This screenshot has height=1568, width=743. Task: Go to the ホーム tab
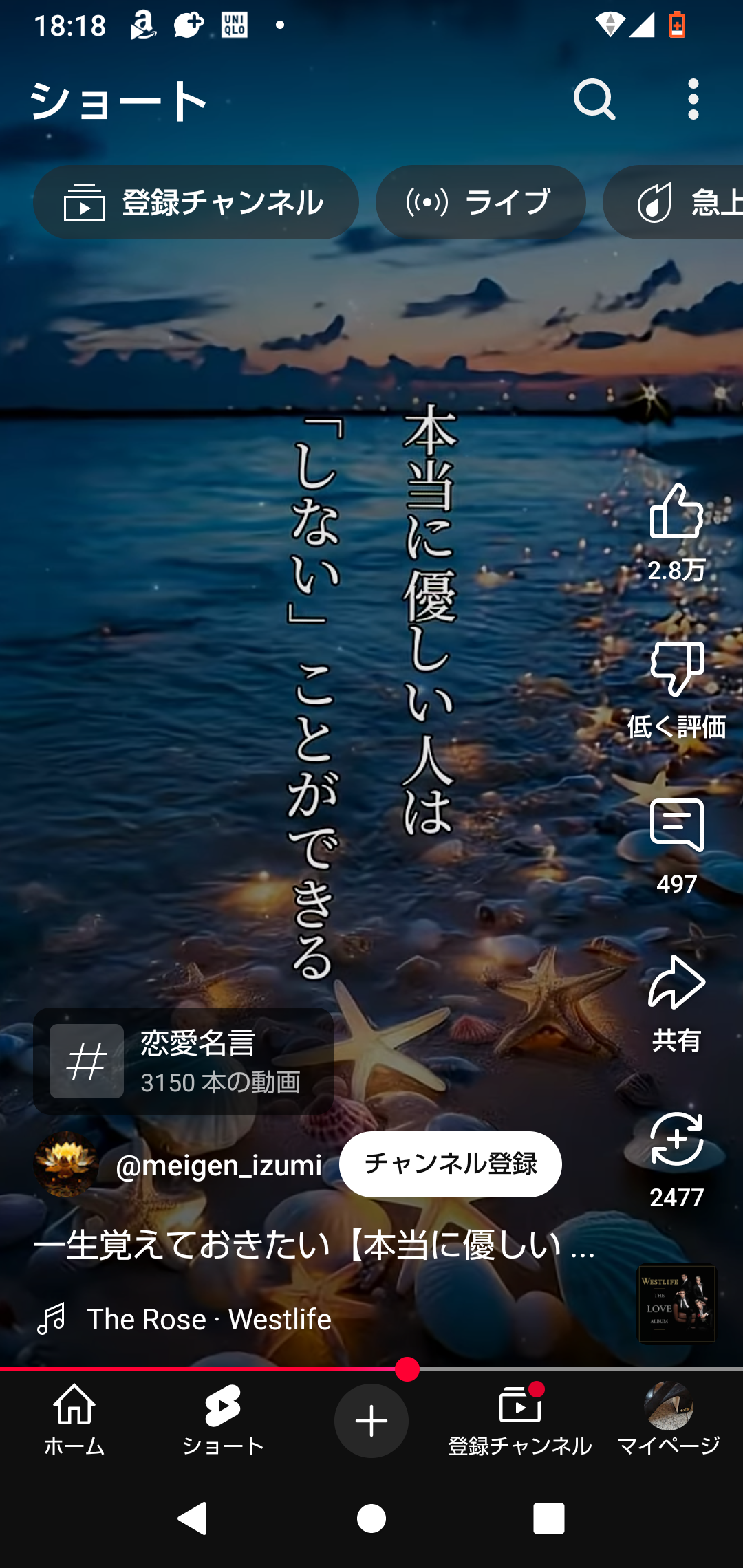[74, 1420]
